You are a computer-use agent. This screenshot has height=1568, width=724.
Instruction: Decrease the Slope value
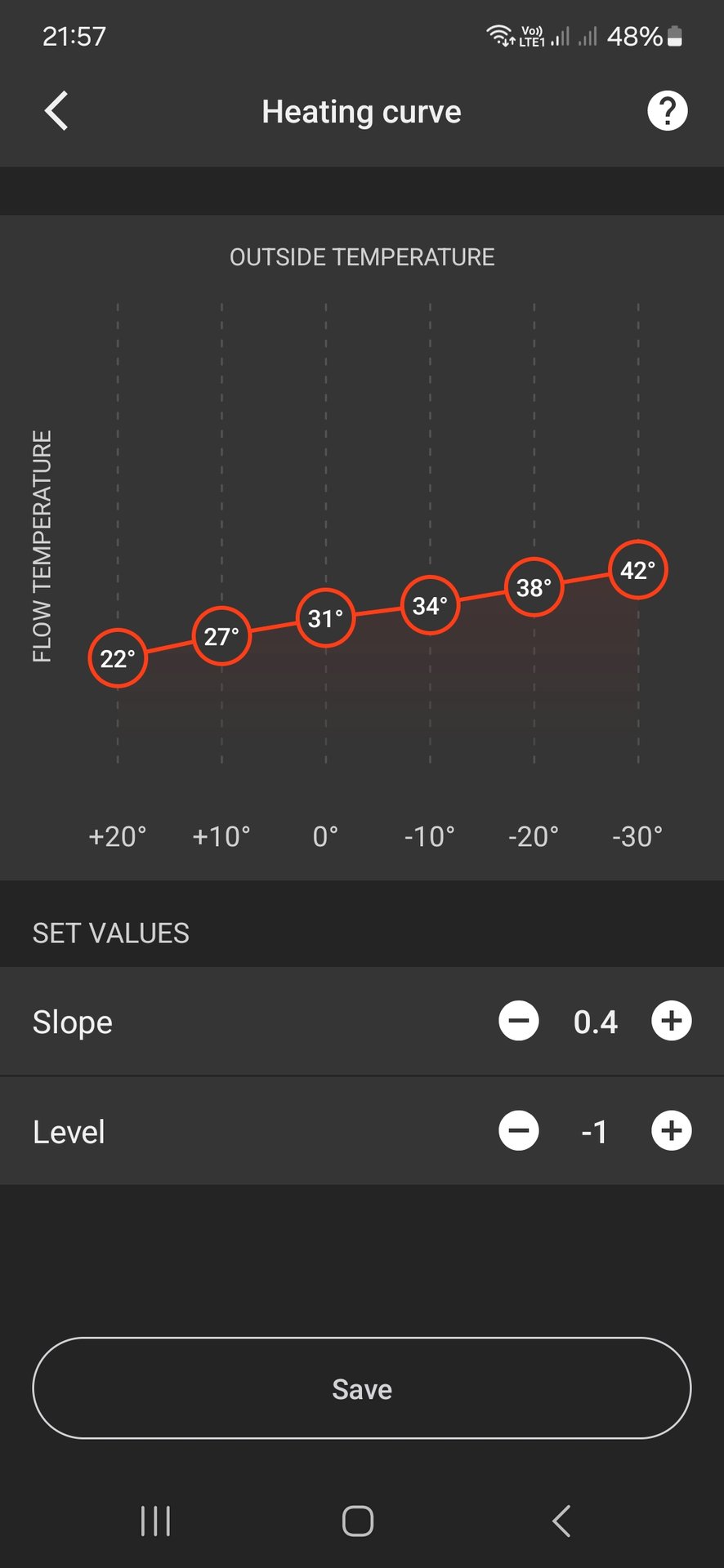tap(519, 1021)
